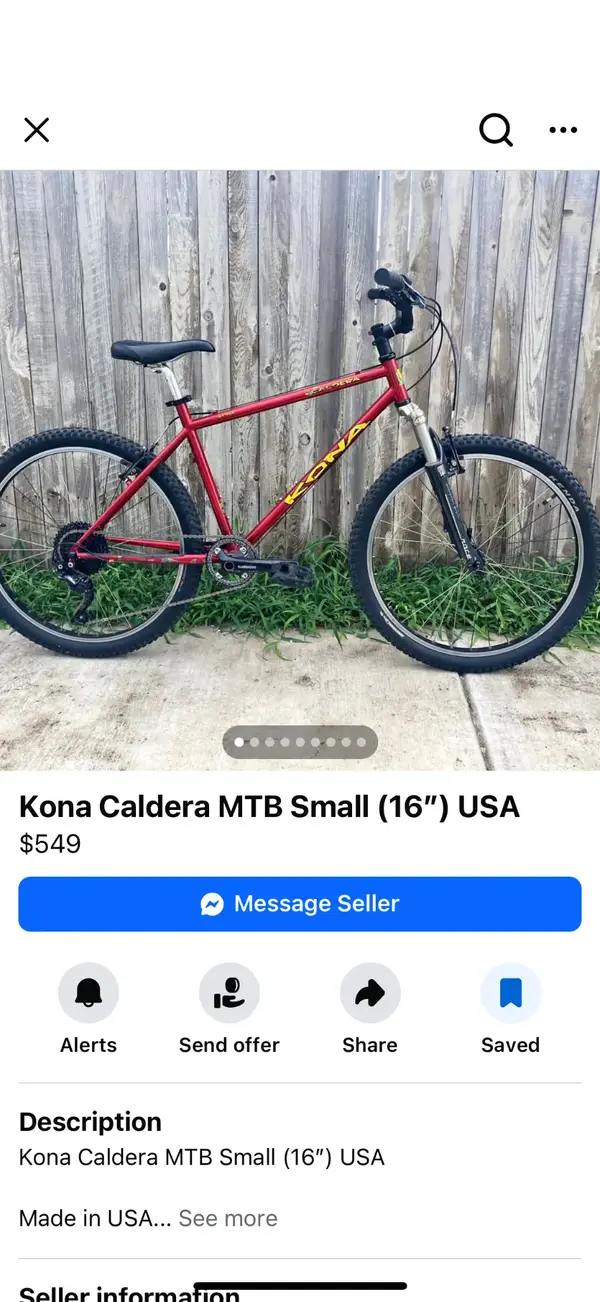
Task: Close the listing with the X
Action: click(x=37, y=130)
